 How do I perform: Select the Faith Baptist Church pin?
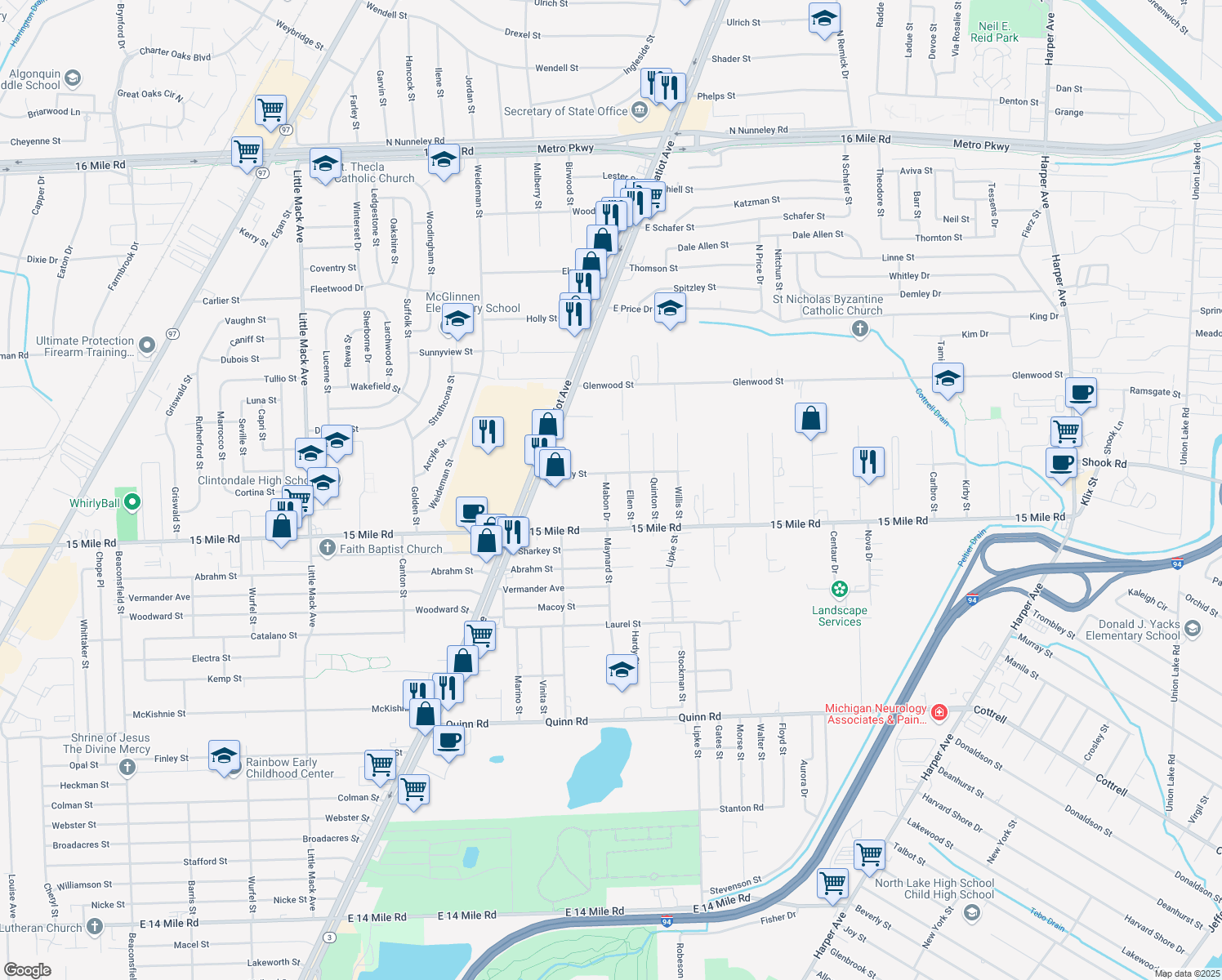[x=328, y=548]
